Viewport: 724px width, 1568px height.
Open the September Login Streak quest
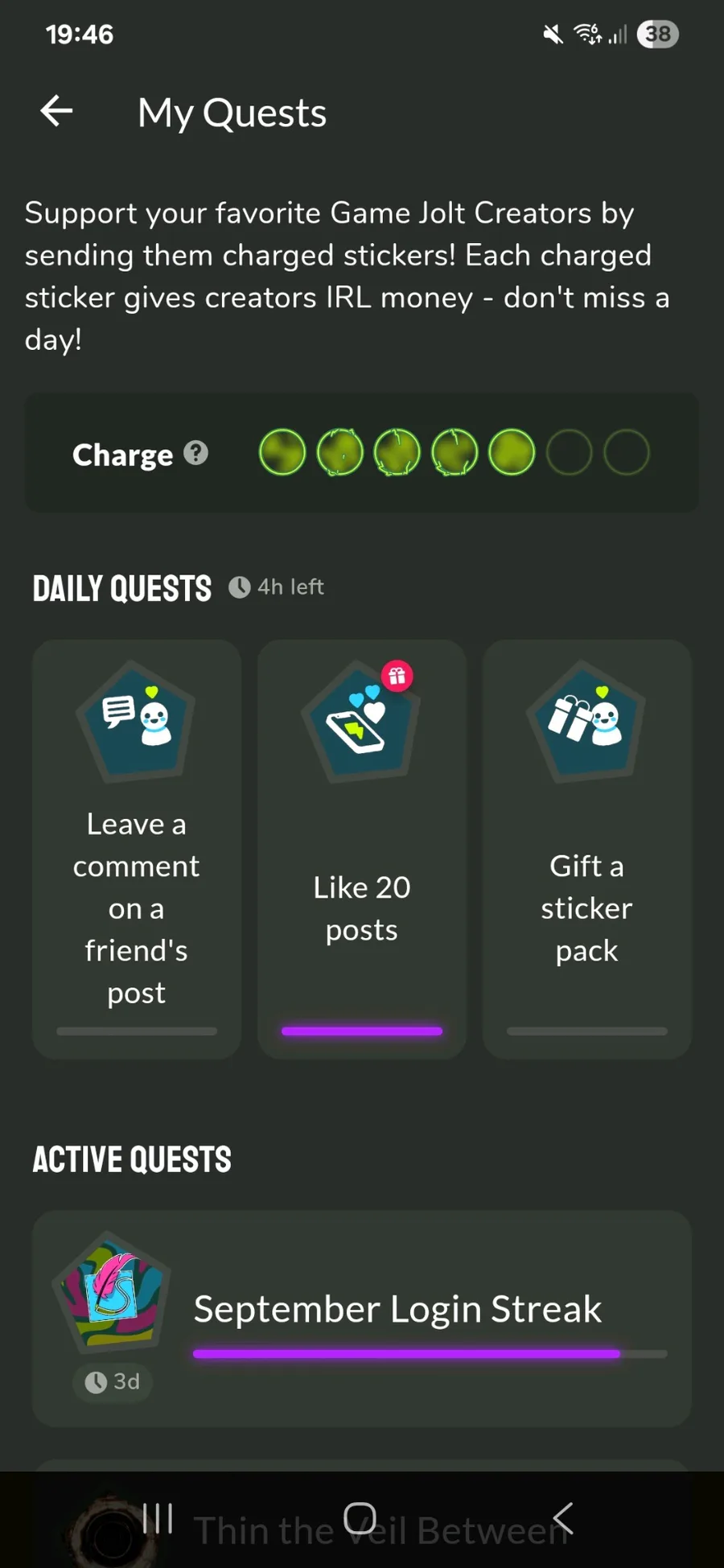coord(362,1319)
